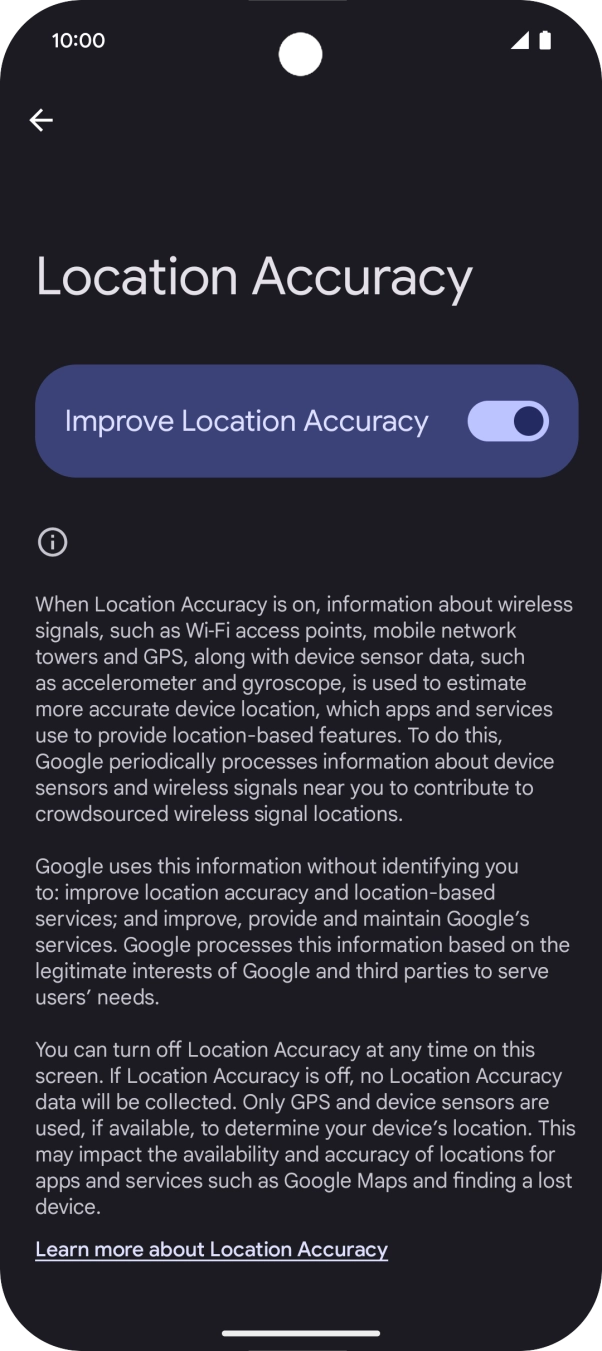Open Learn more about Location Accuracy link
Image resolution: width=602 pixels, height=1351 pixels.
point(211,1249)
